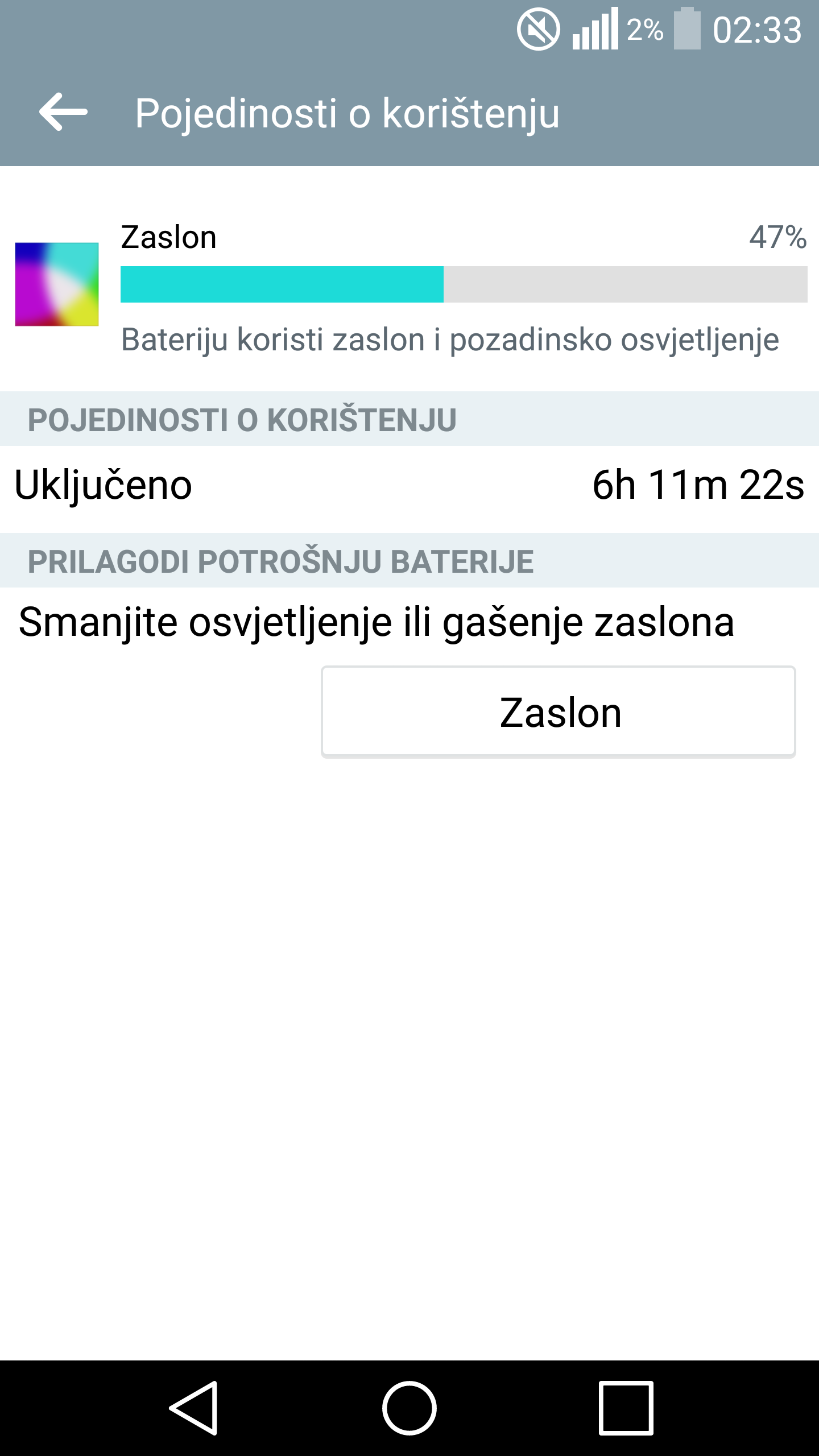This screenshot has height=1456, width=819.
Task: Go to the home screen
Action: 409,1408
